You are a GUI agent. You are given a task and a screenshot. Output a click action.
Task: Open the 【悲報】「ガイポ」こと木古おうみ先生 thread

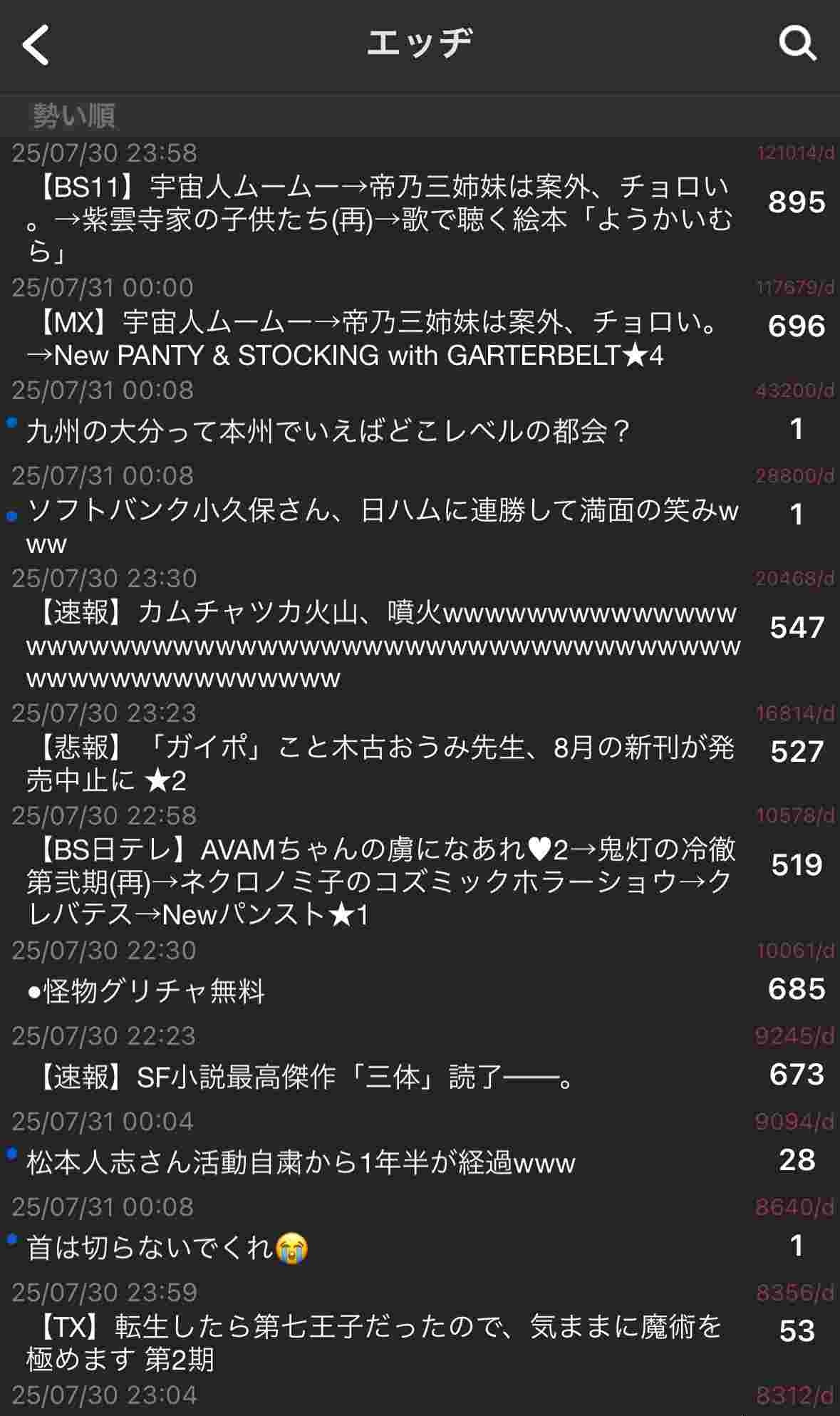coord(378,763)
